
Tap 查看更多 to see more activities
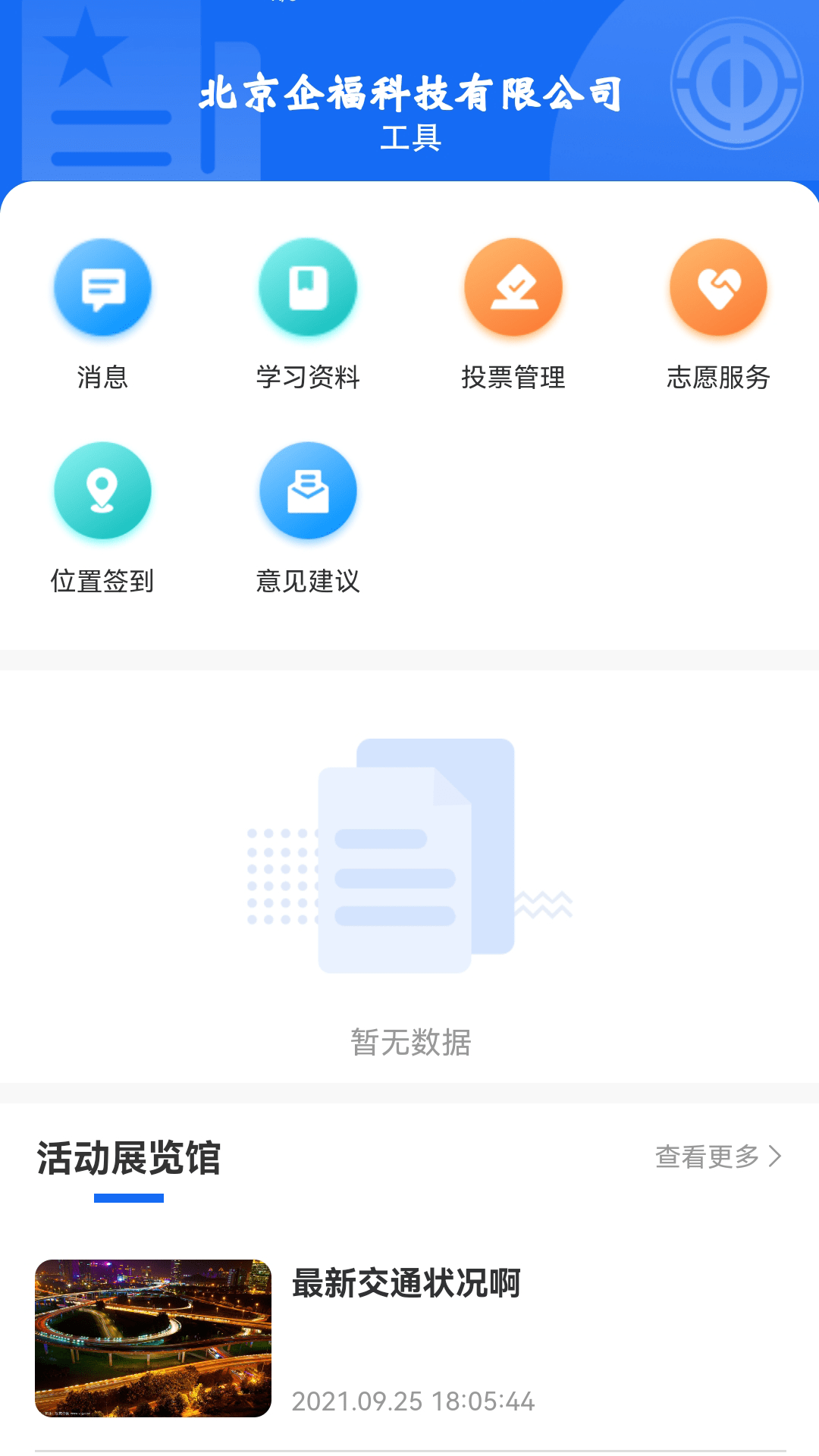(x=717, y=1156)
